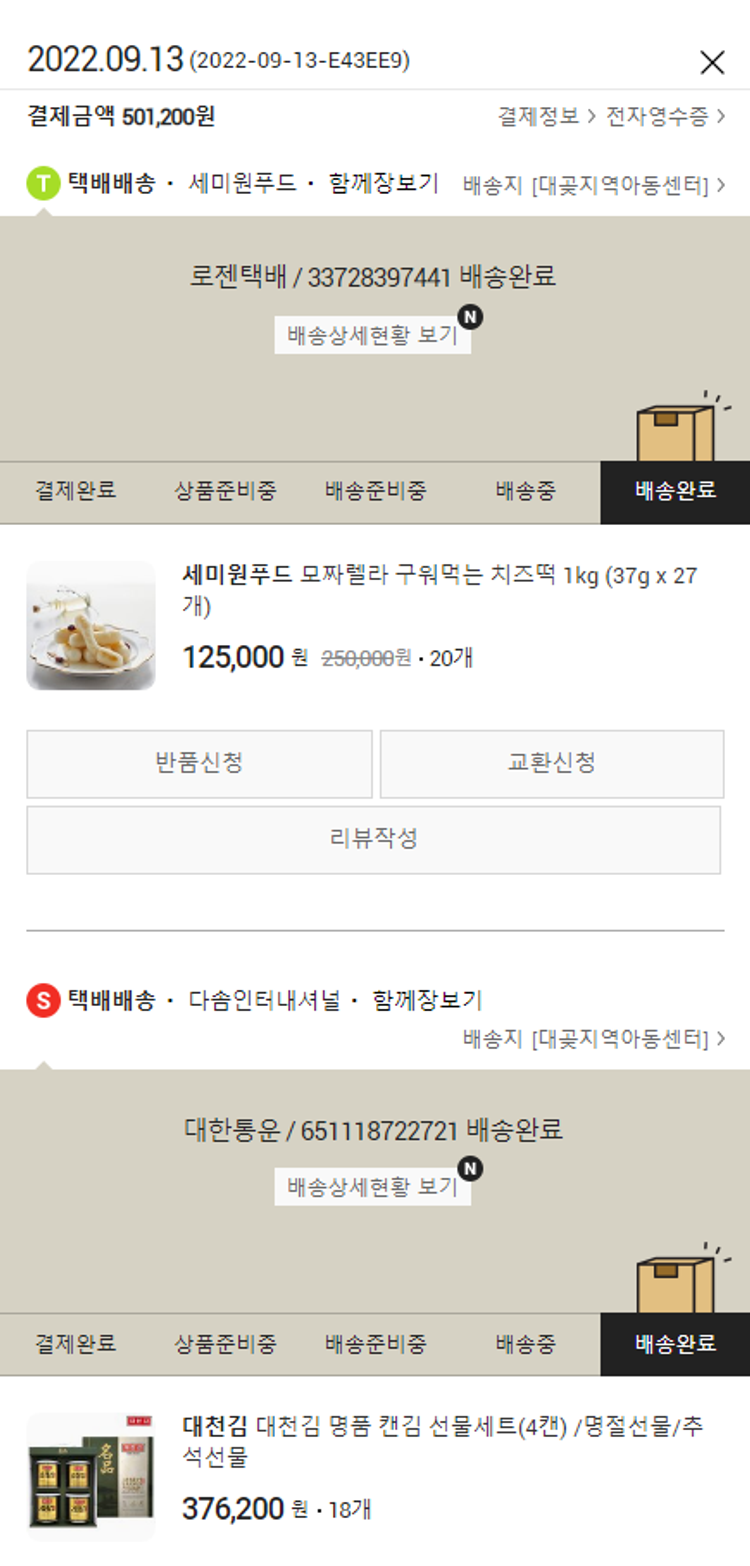Close the order detail screen
Screen dimensions: 750x1566
click(x=712, y=63)
